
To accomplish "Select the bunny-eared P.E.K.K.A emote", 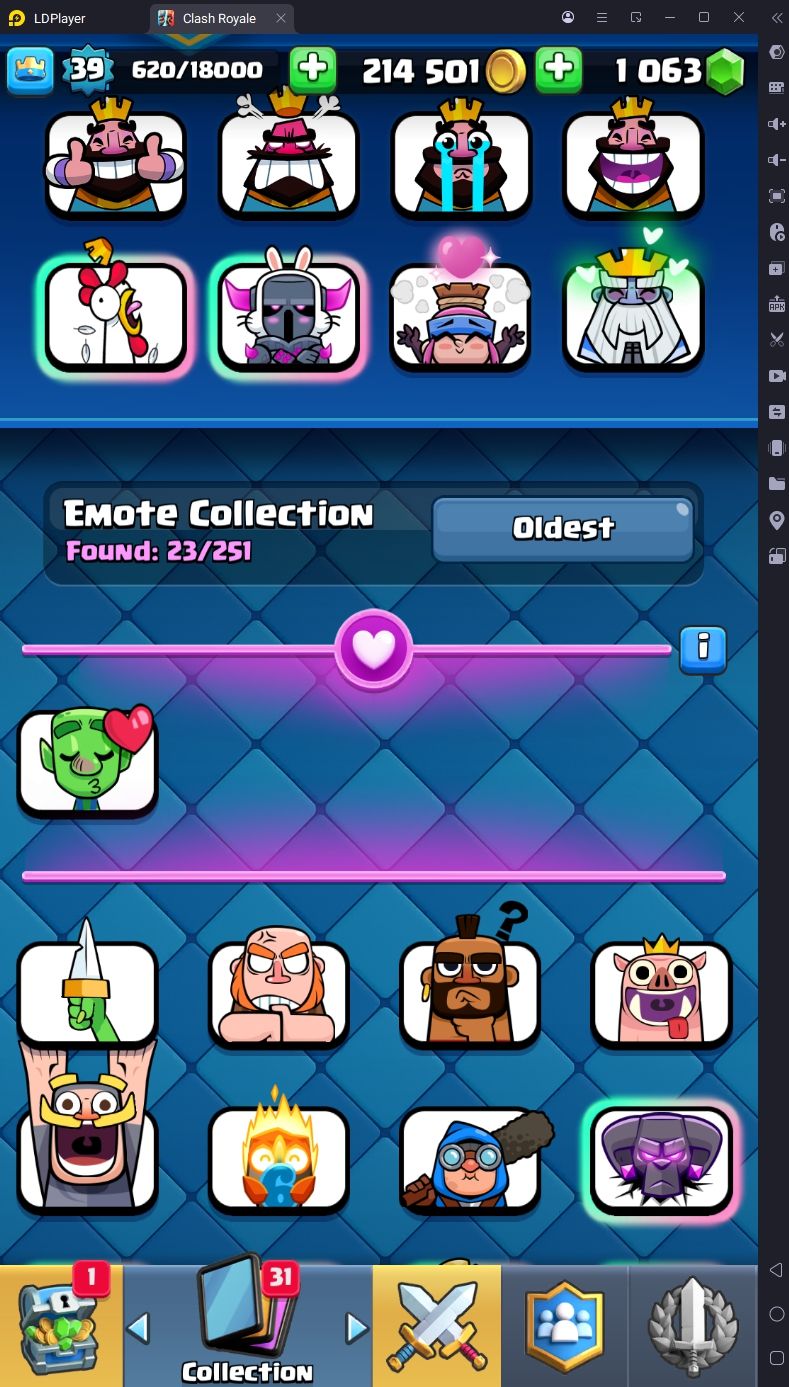I will pos(288,316).
